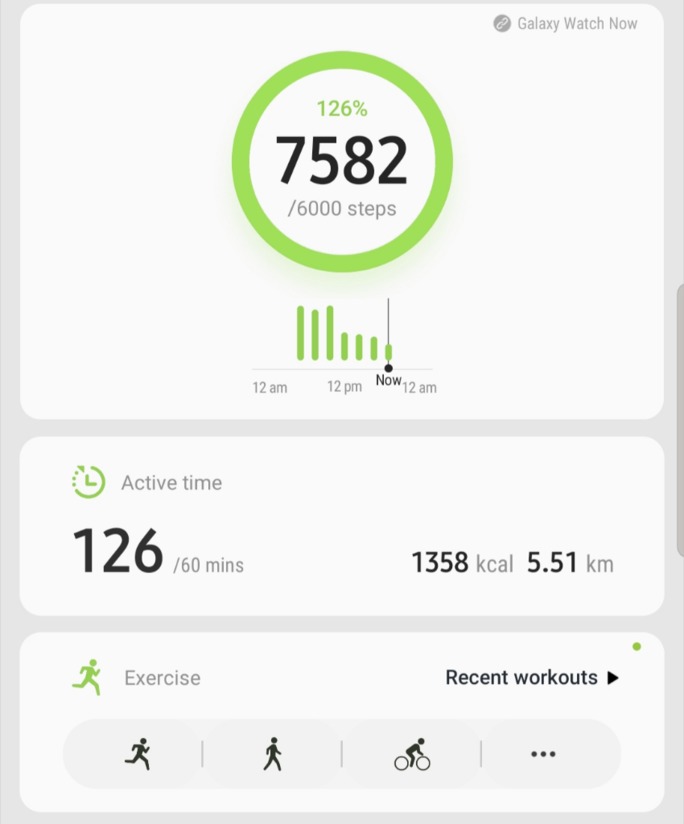The height and width of the screenshot is (824, 684).
Task: Start a cycling workout
Action: 412,755
